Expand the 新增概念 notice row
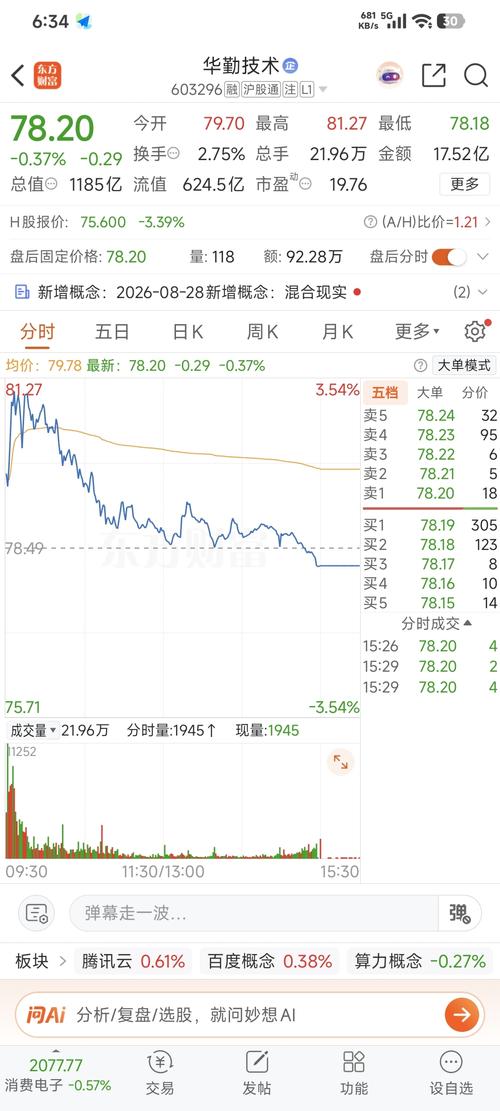This screenshot has width=500, height=1111. click(250, 292)
